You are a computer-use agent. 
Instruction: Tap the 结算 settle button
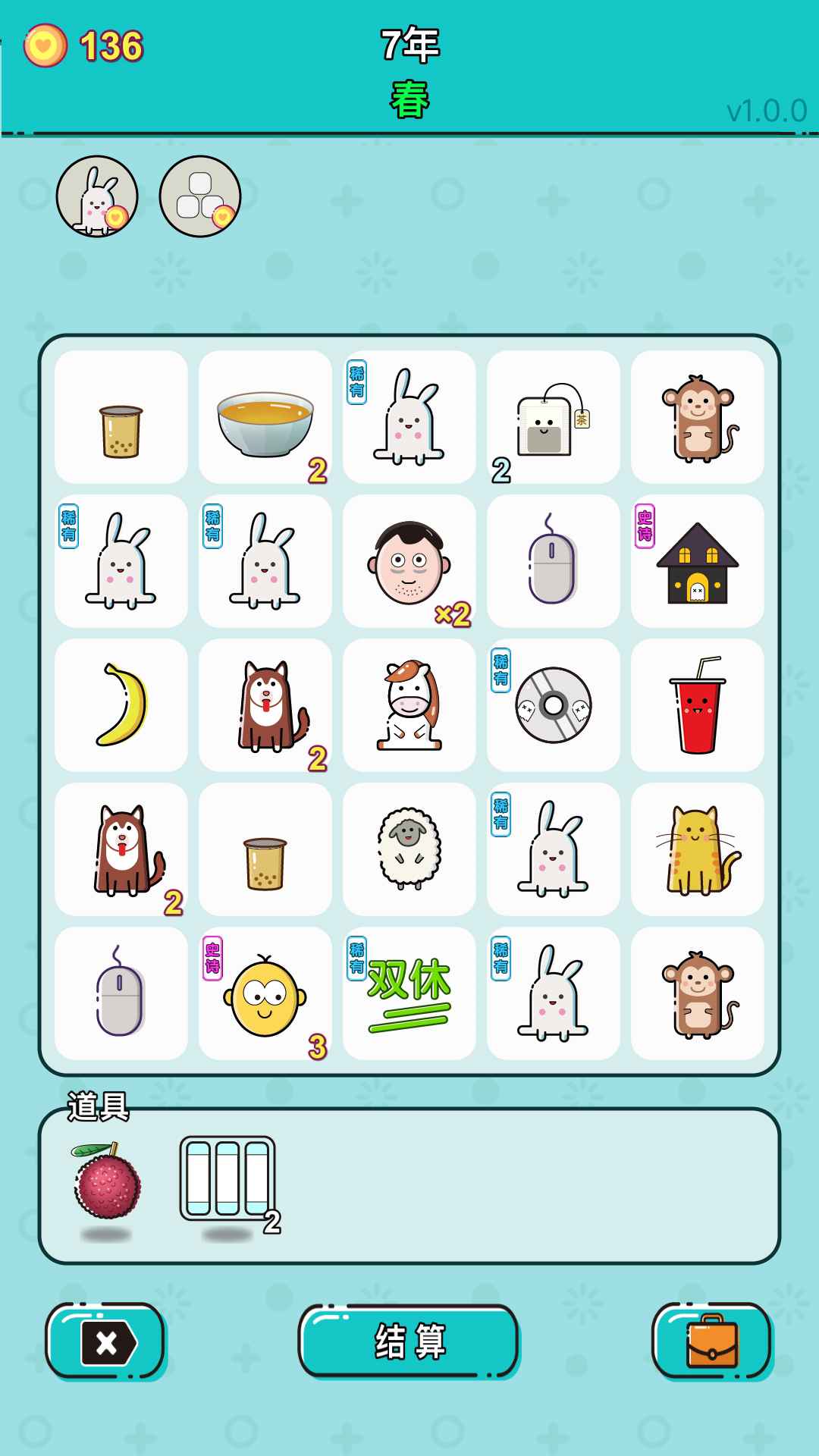(x=409, y=1341)
